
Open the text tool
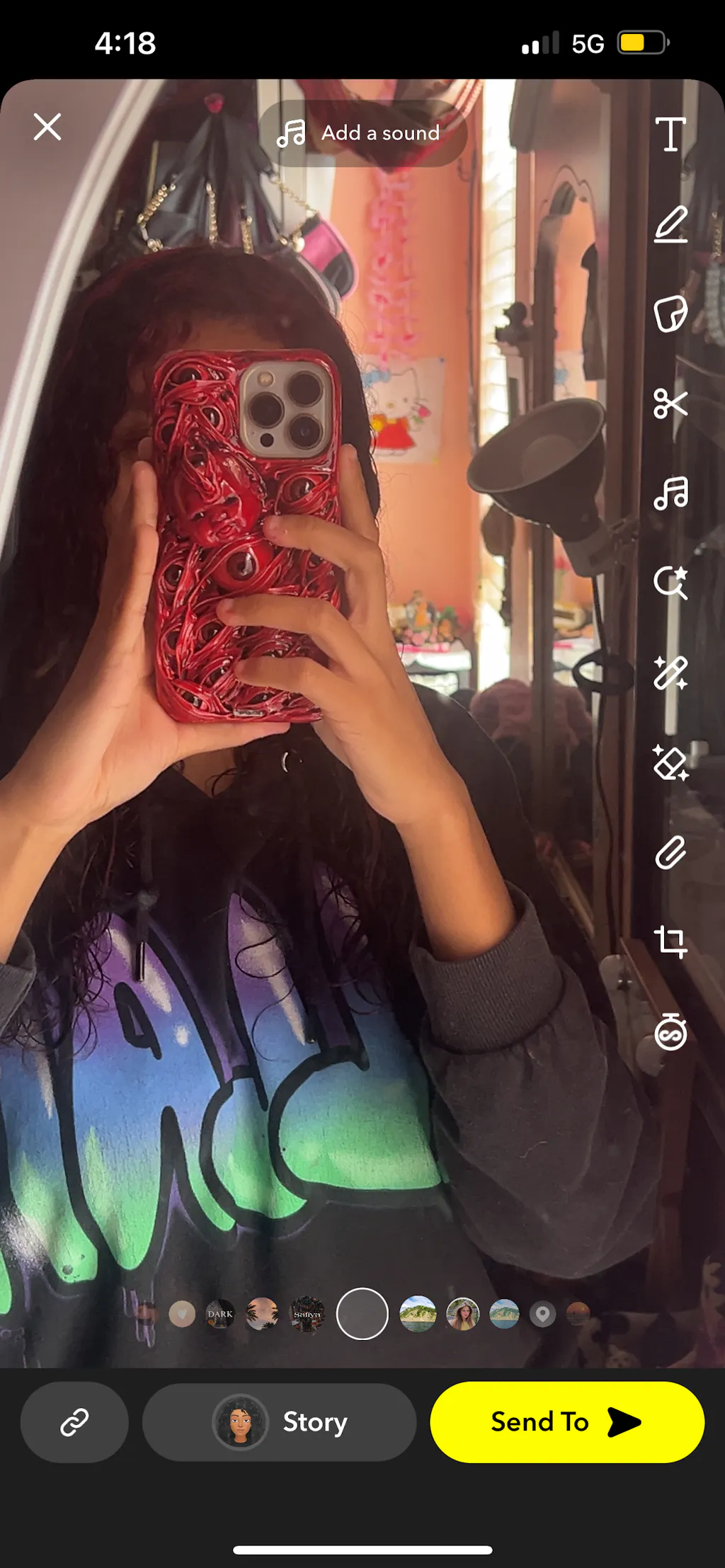coord(670,134)
